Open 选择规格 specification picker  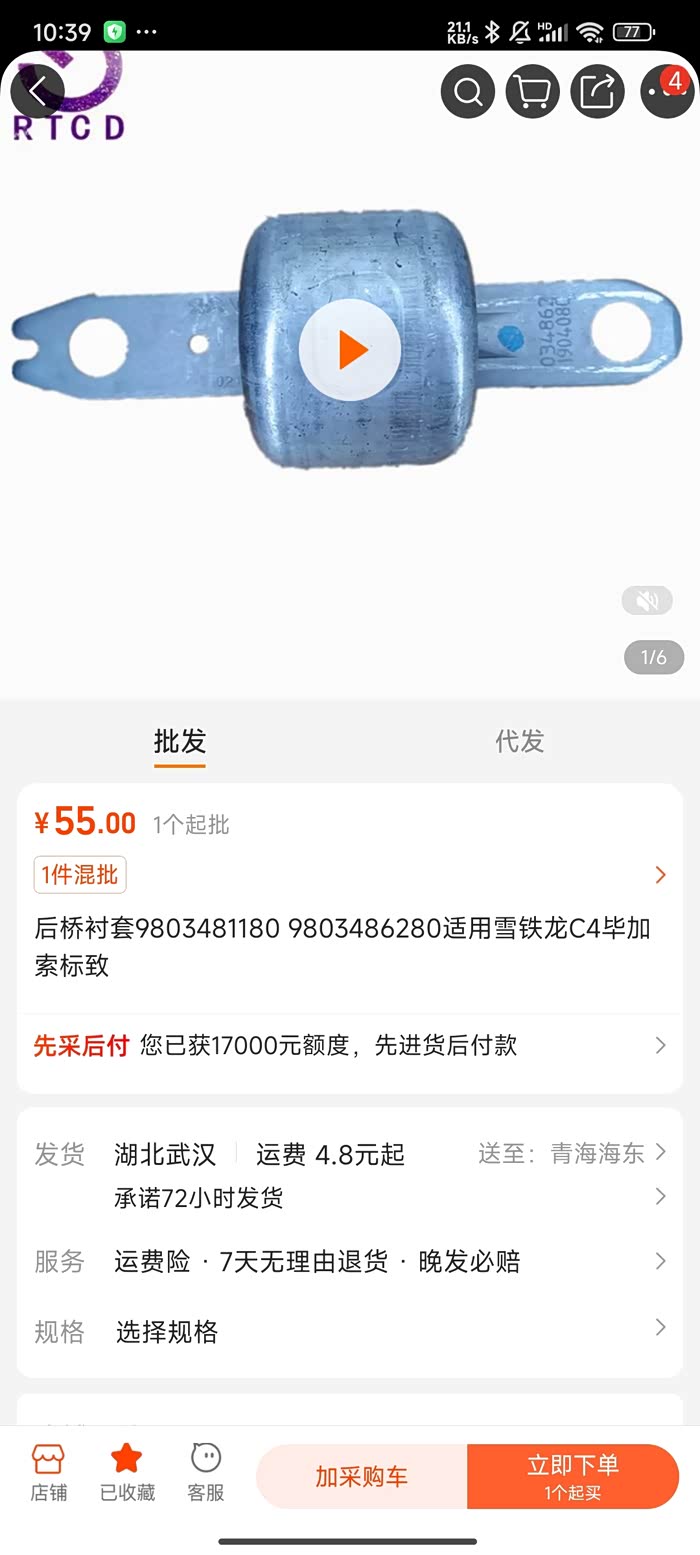pyautogui.click(x=350, y=1332)
